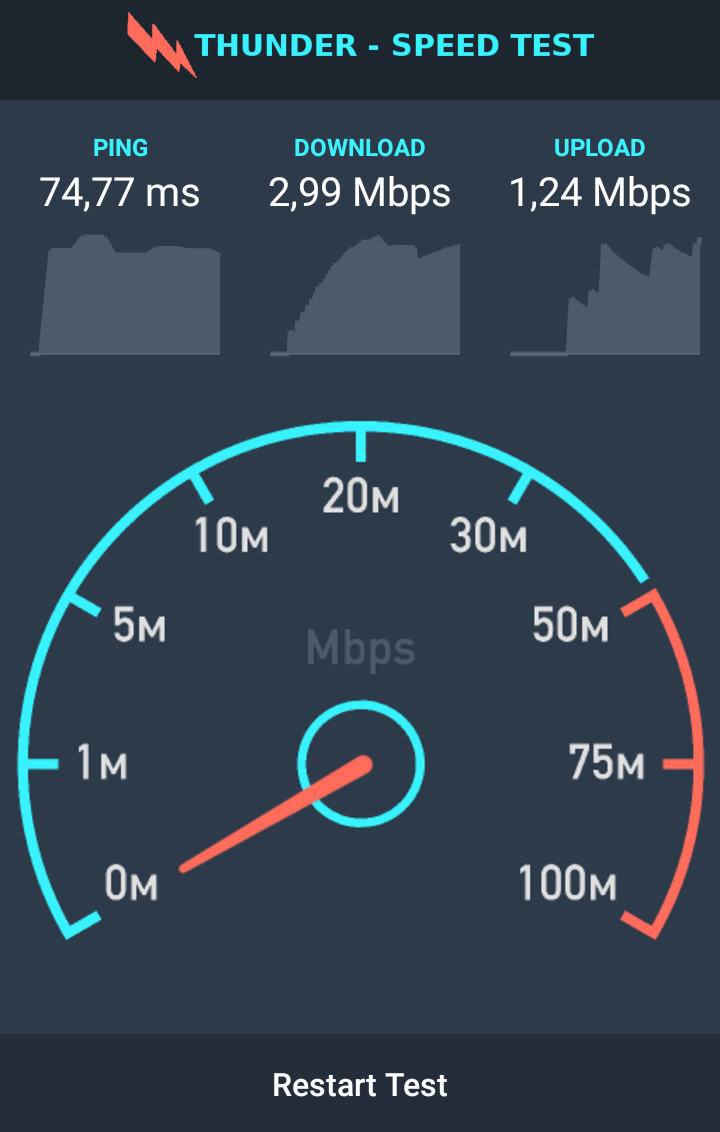This screenshot has height=1132, width=720.
Task: Click the red lightning bolt logo
Action: pos(158,45)
